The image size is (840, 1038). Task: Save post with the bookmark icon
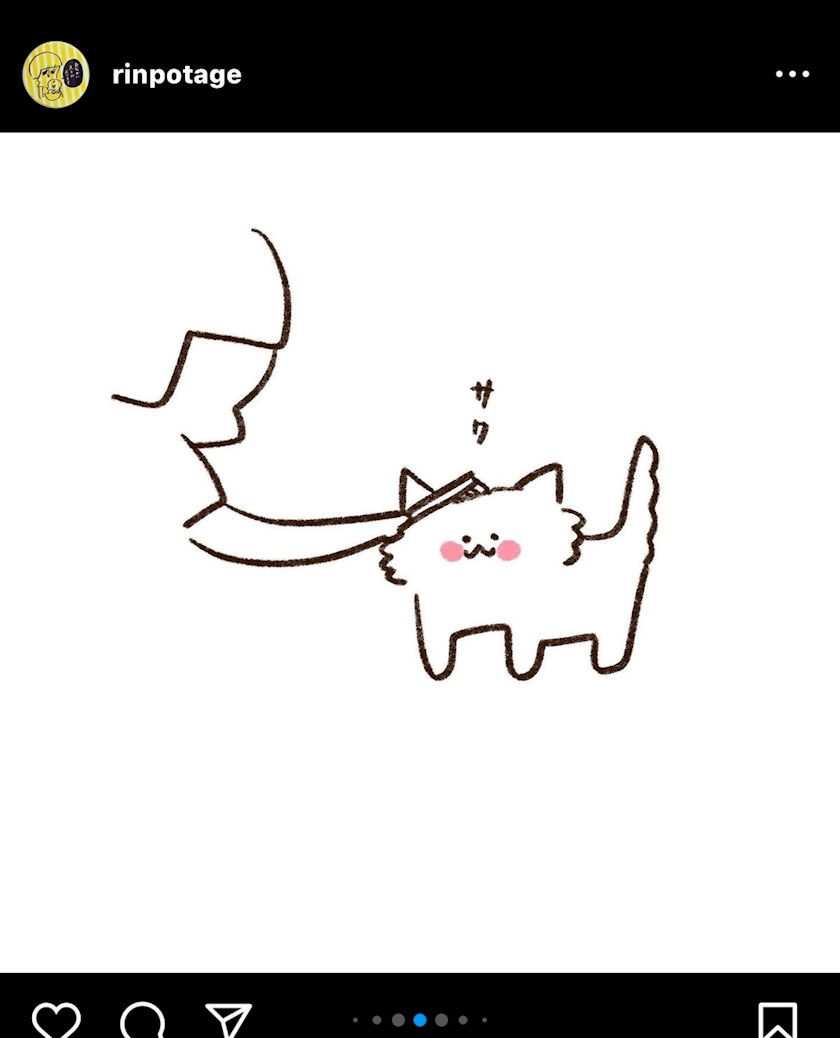[x=777, y=1020]
